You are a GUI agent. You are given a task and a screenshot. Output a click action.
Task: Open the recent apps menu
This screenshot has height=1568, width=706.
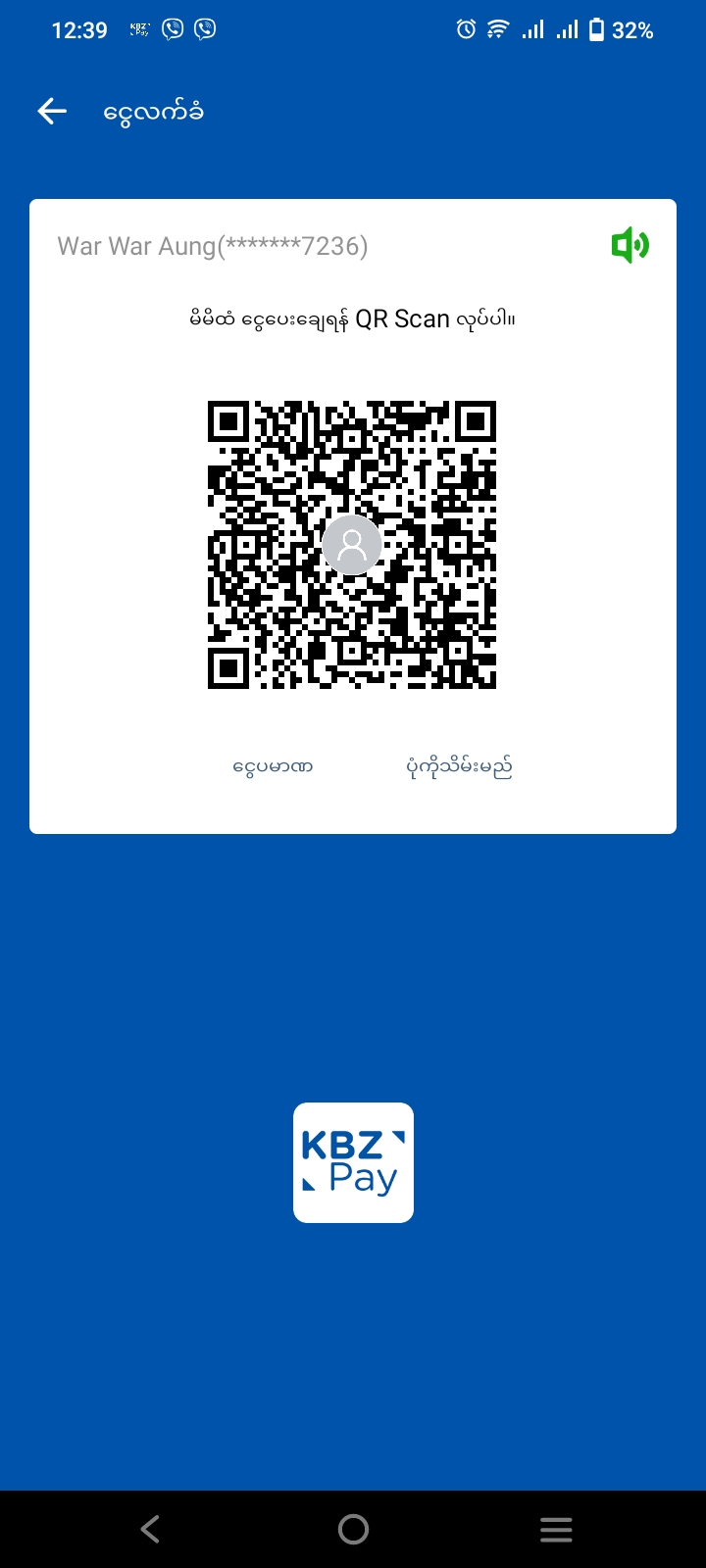555,1529
